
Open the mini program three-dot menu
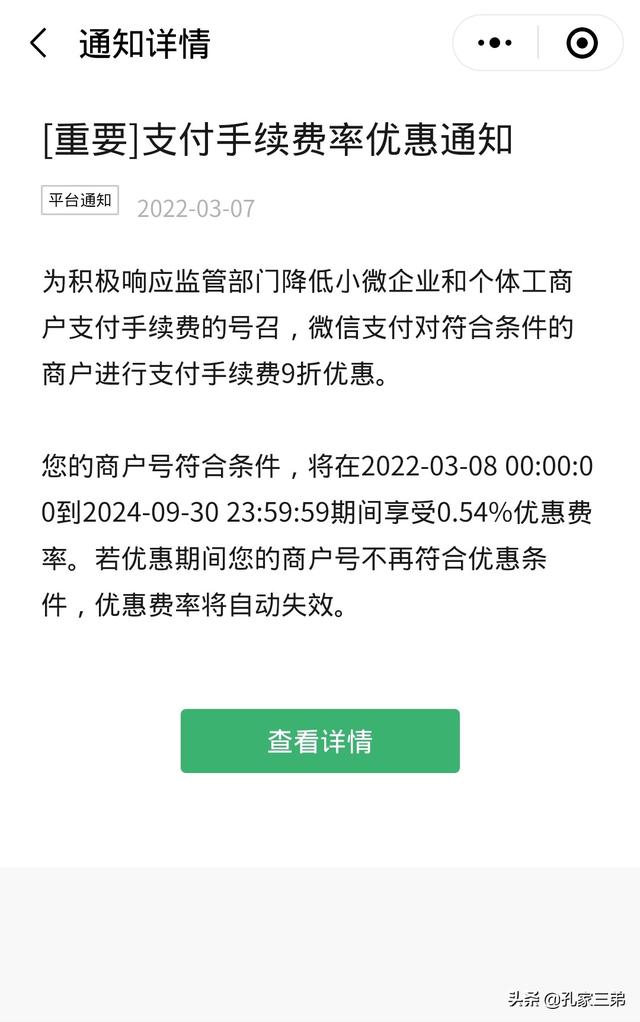[495, 43]
